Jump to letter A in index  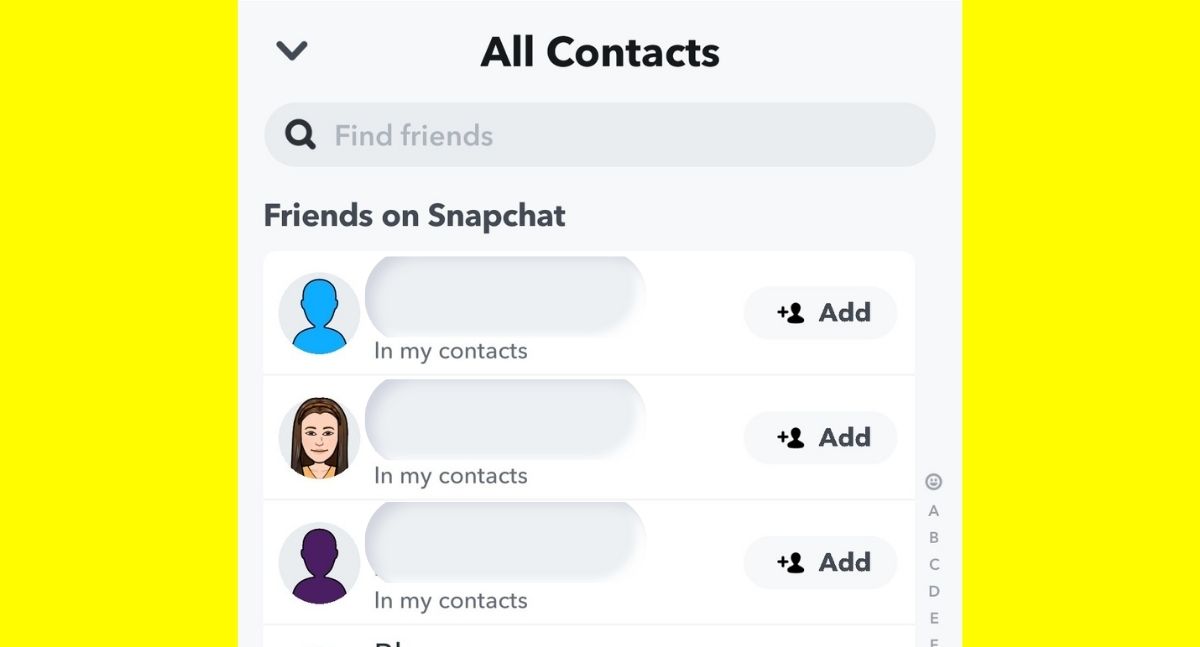pos(934,511)
